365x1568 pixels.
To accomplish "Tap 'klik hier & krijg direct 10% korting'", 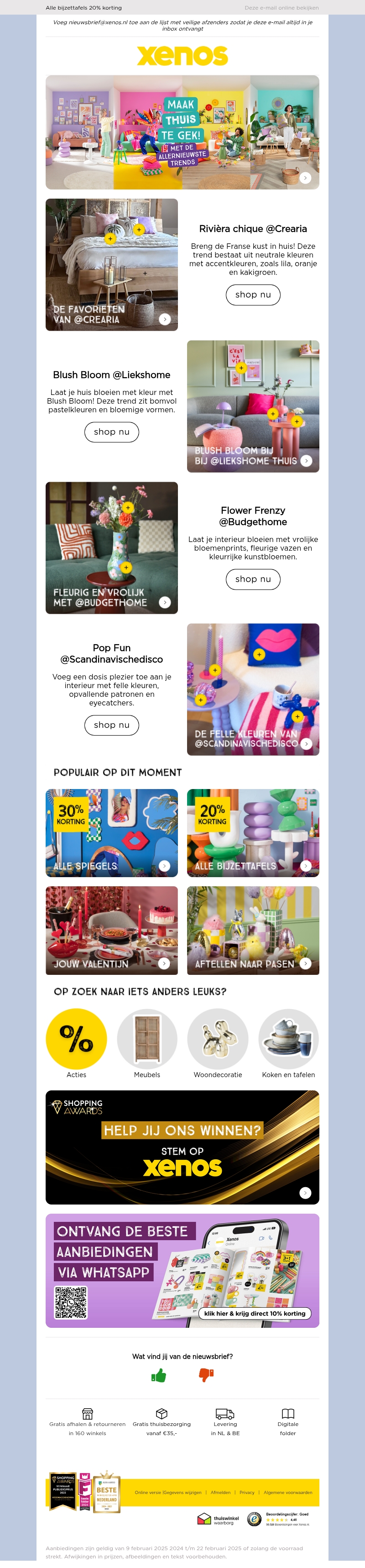I will [x=255, y=1314].
